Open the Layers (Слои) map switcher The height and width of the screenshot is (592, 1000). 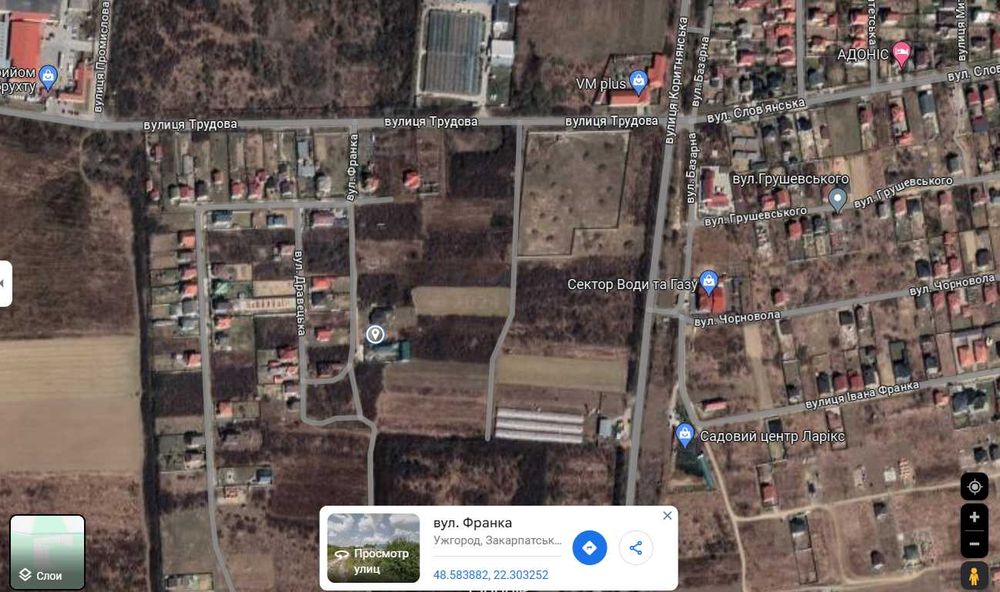47,551
